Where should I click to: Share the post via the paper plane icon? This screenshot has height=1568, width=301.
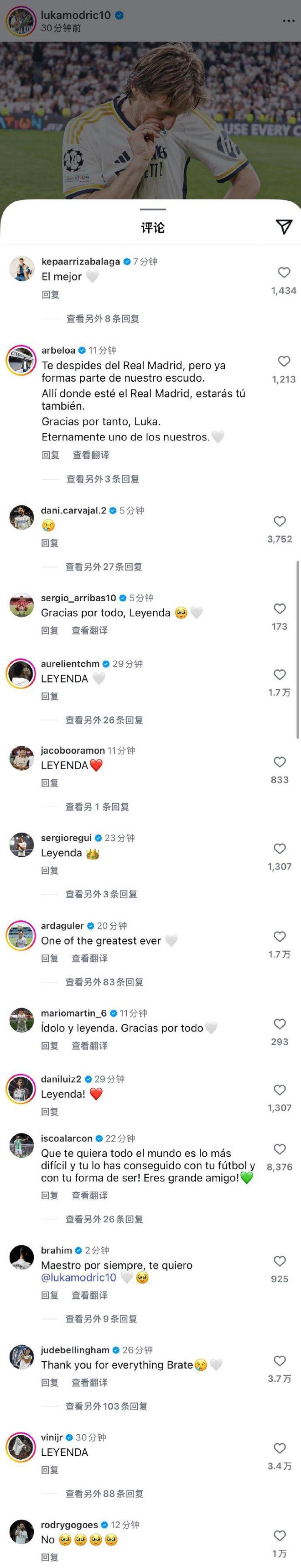coord(283,226)
